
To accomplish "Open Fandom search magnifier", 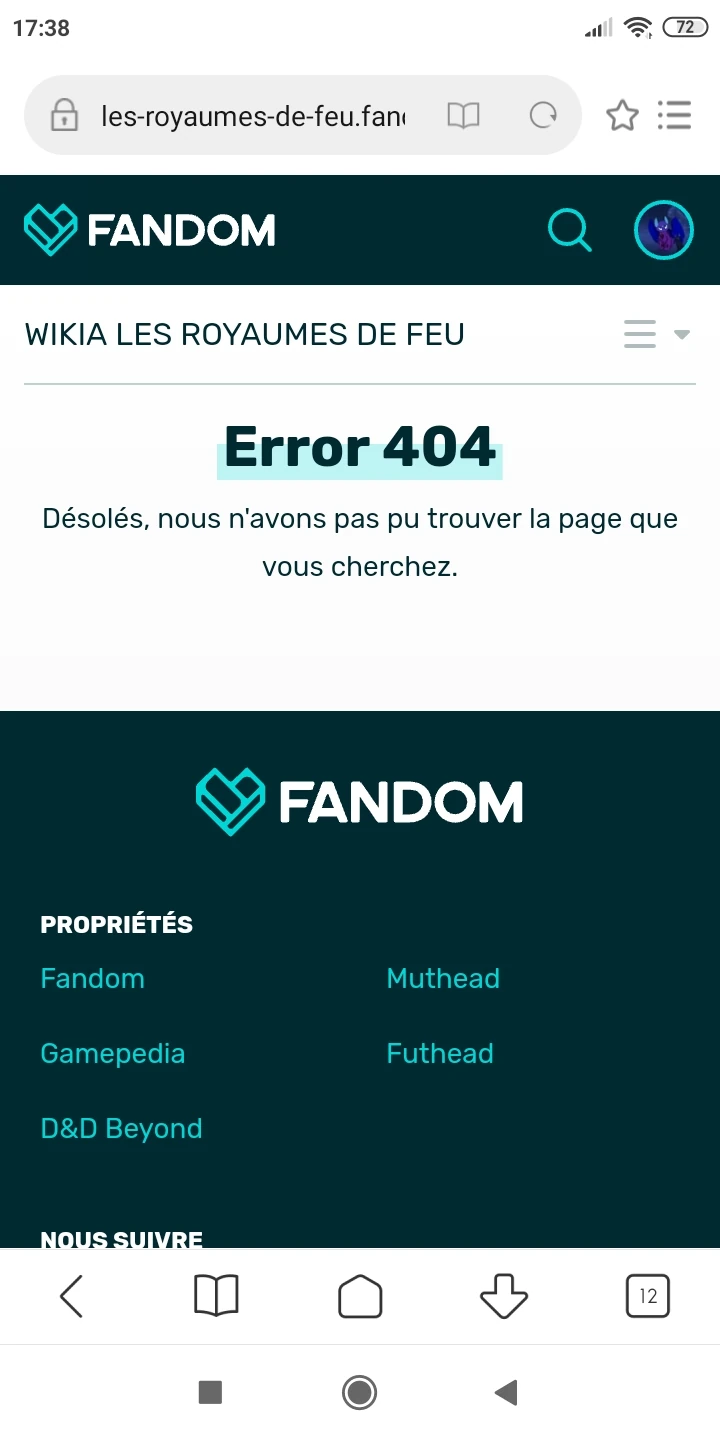I will coord(570,230).
